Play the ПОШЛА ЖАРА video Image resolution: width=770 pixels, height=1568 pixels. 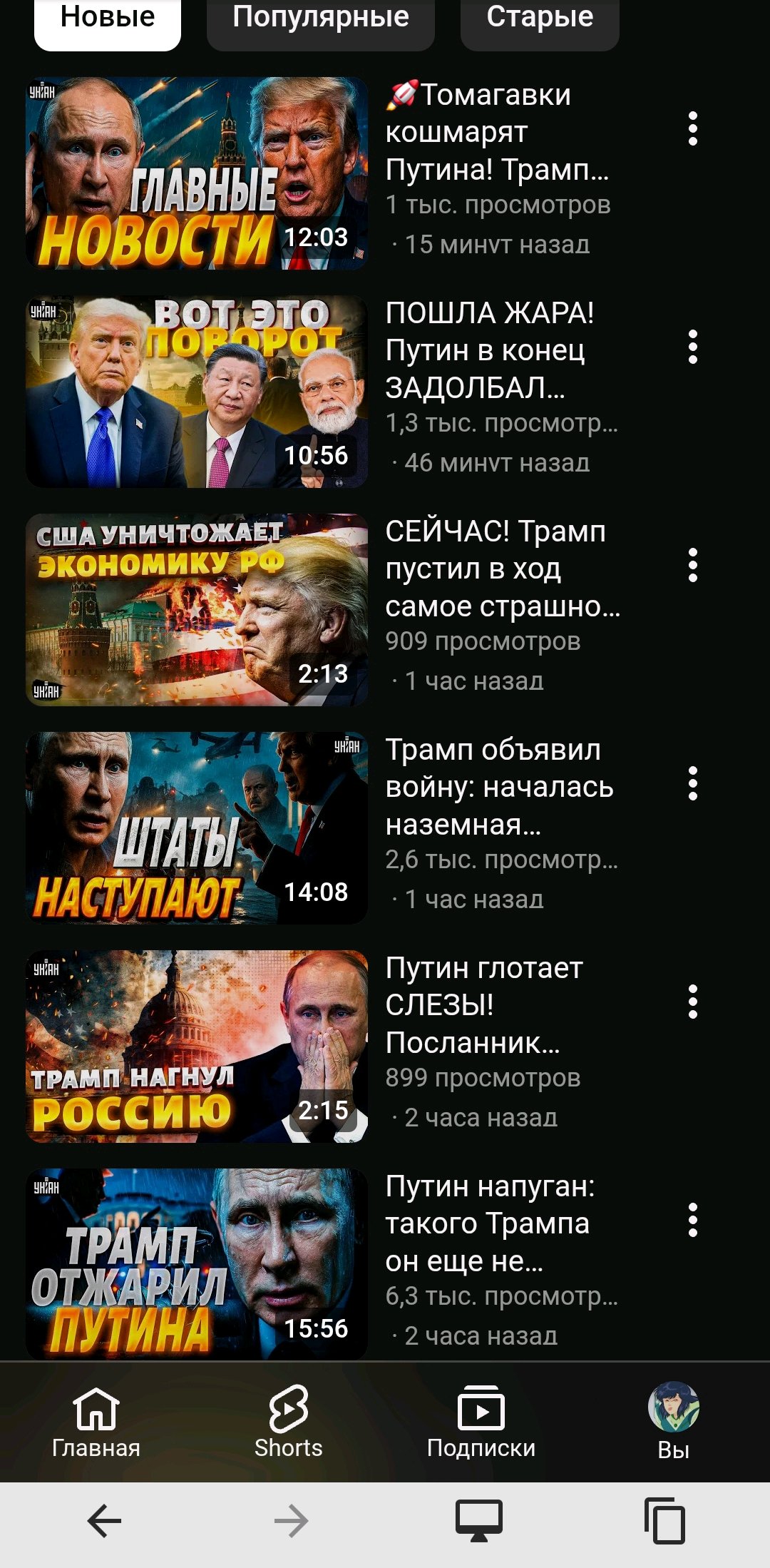(197, 392)
